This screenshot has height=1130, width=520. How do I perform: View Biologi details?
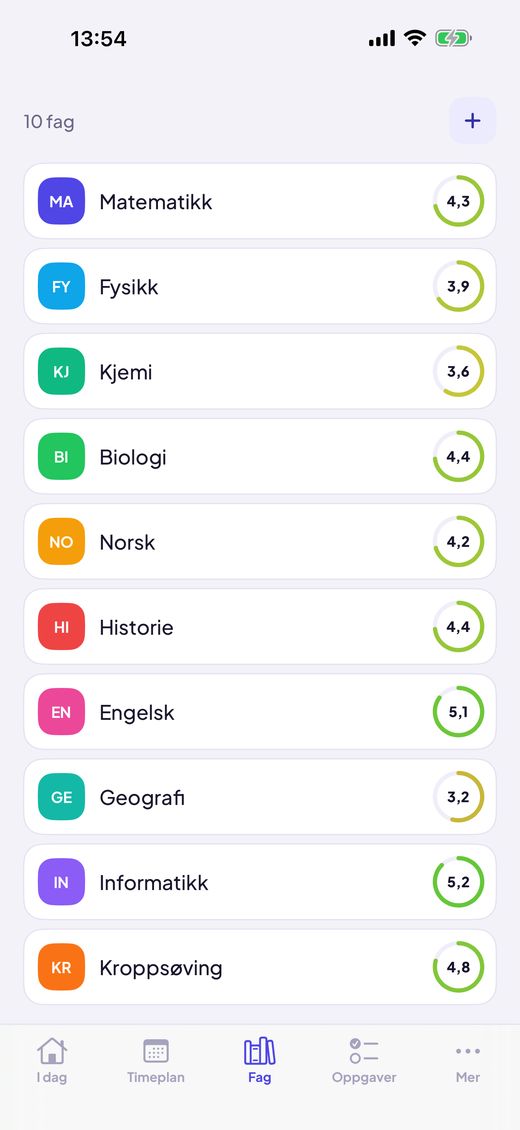[260, 456]
